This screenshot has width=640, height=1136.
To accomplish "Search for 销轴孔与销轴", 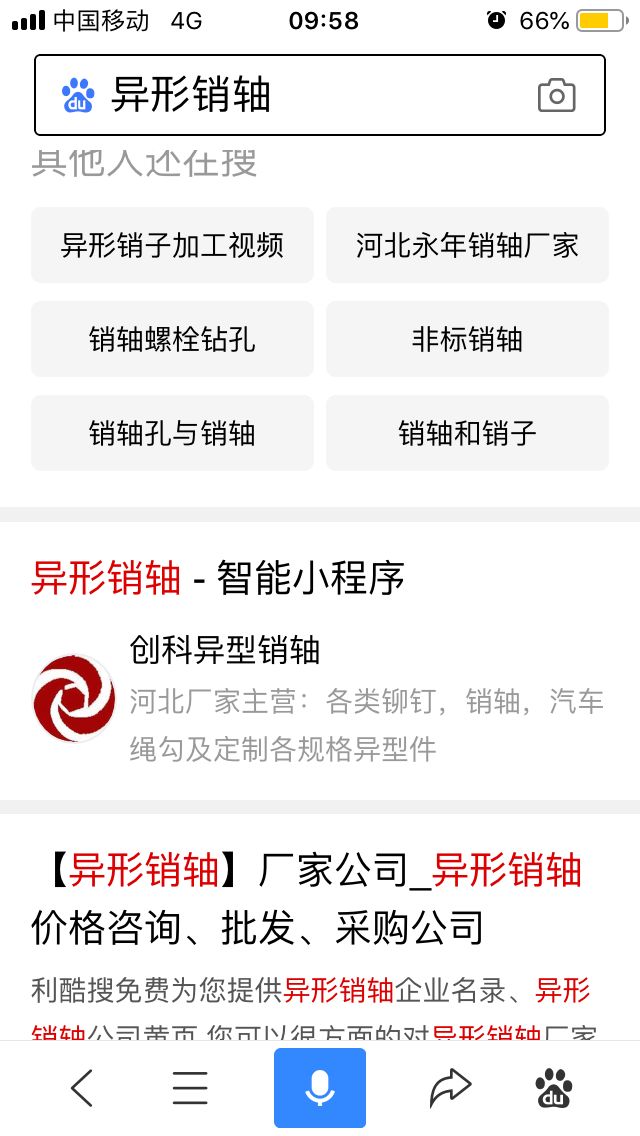I will (172, 433).
